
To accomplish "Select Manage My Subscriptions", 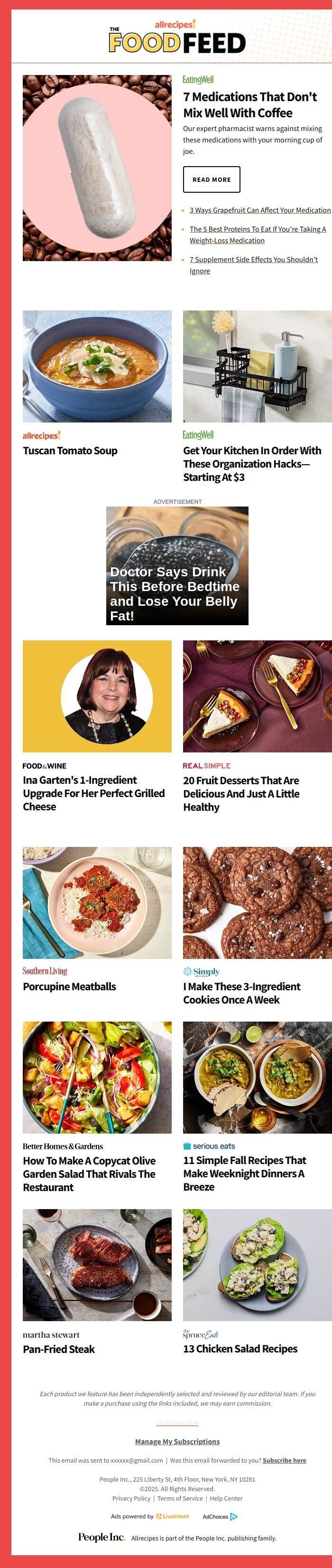I will 177,1441.
